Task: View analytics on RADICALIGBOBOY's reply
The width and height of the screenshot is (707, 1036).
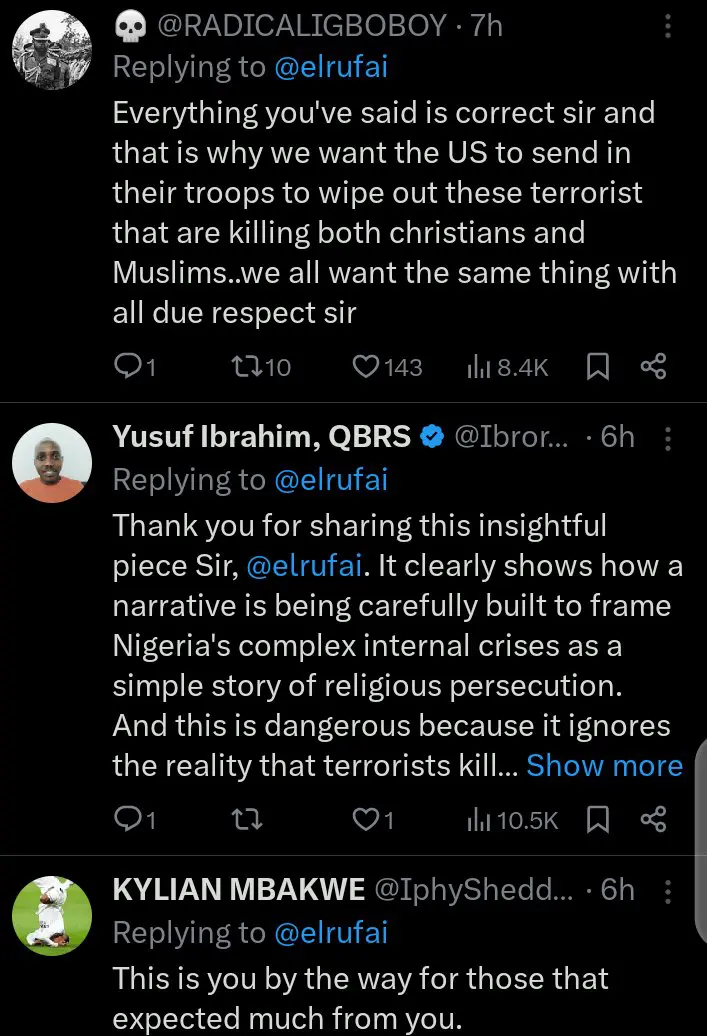Action: (506, 368)
